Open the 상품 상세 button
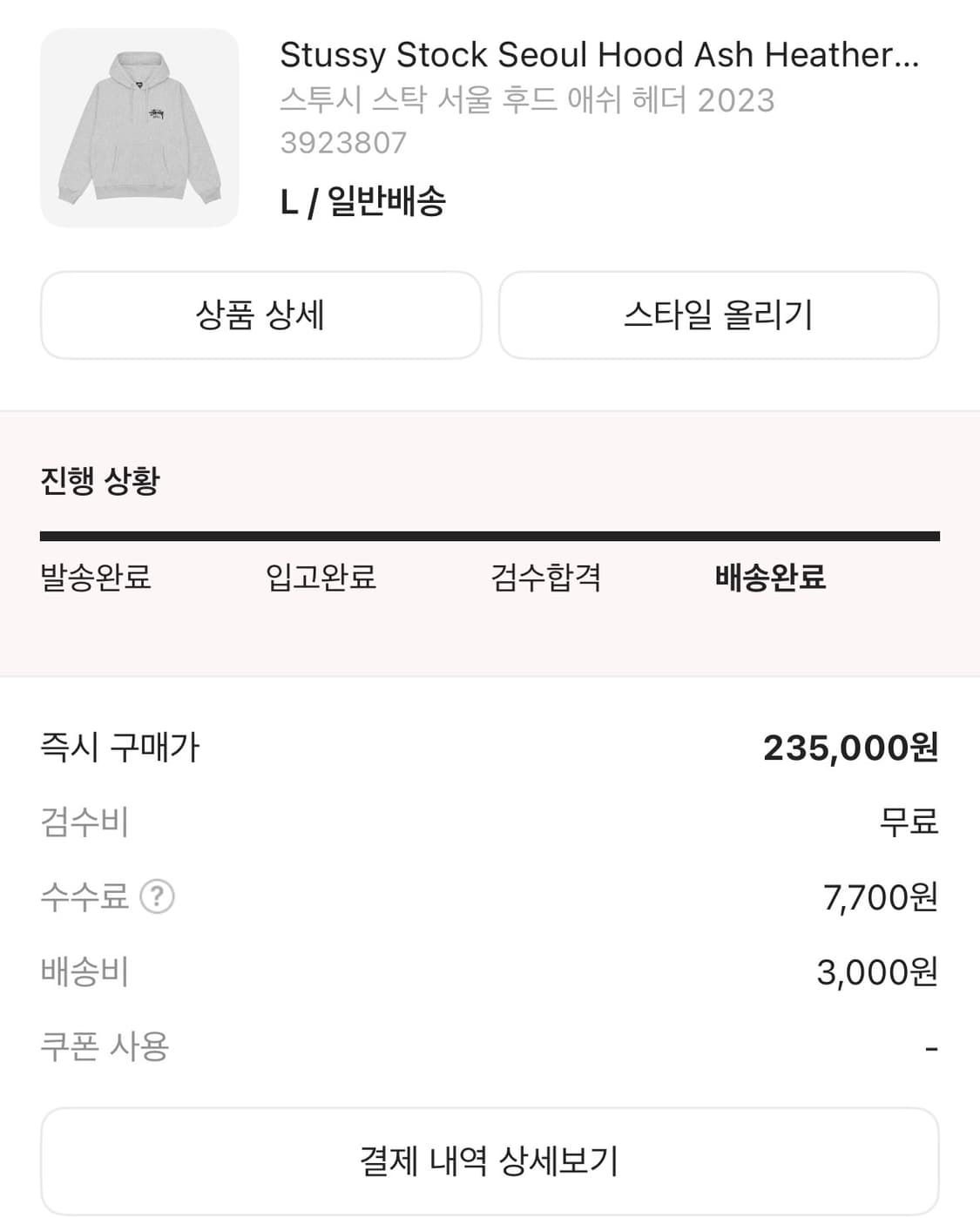This screenshot has height=1218, width=980. pyautogui.click(x=260, y=315)
